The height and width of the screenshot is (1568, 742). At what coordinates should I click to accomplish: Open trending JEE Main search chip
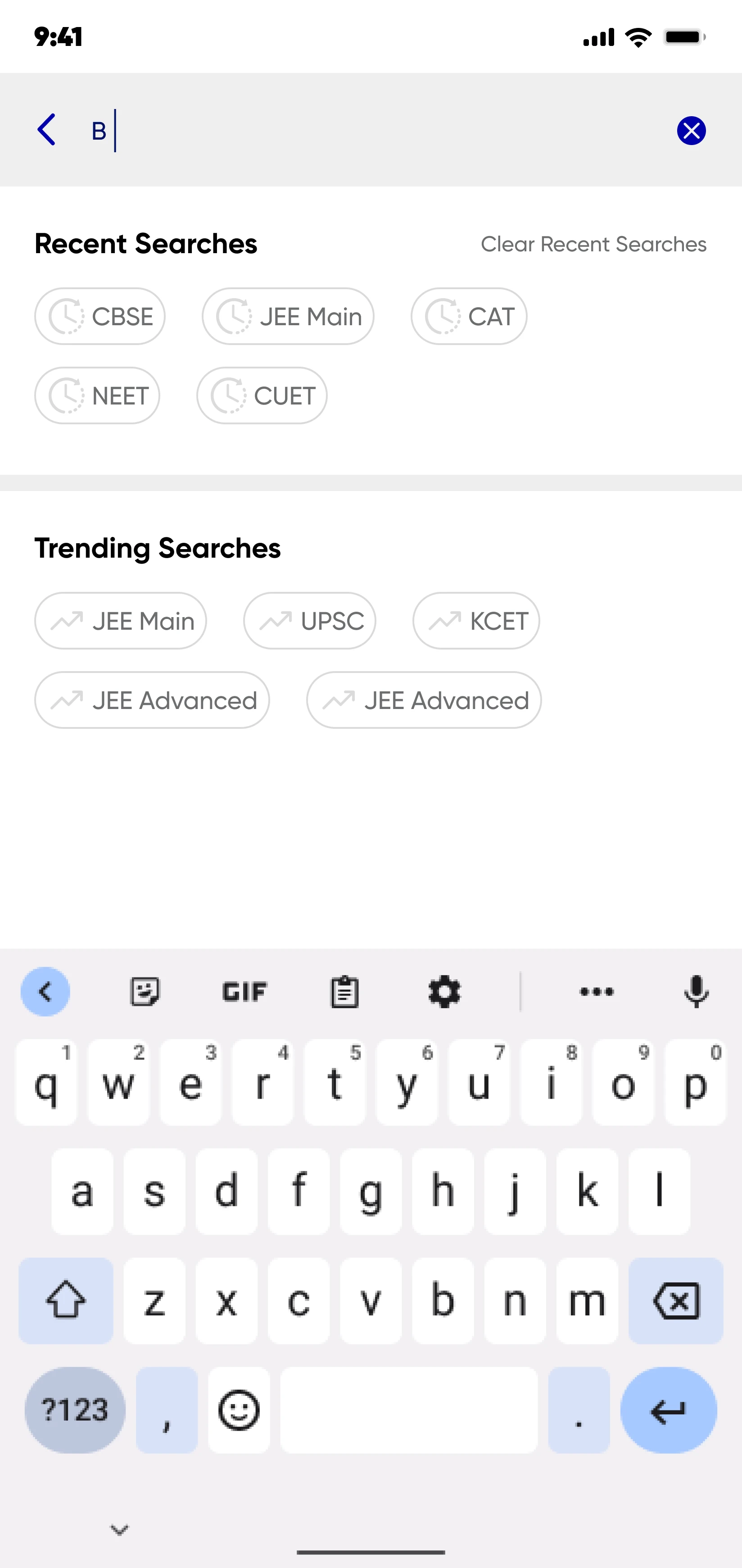120,621
